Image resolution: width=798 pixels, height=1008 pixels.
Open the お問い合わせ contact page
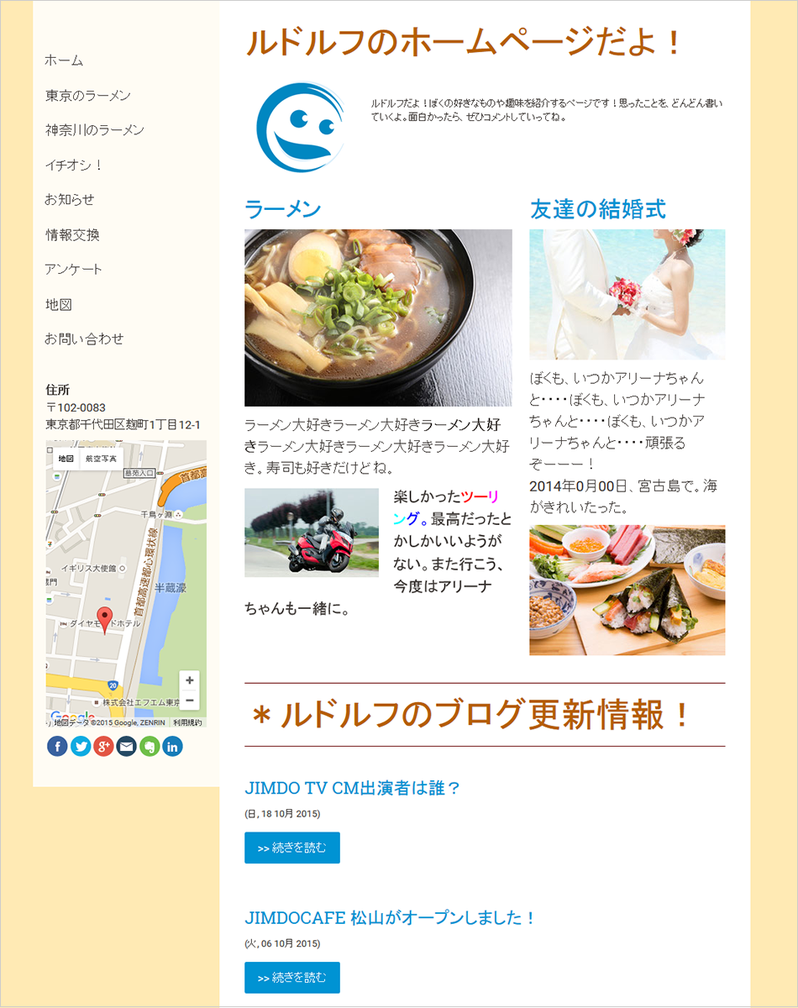(x=84, y=339)
